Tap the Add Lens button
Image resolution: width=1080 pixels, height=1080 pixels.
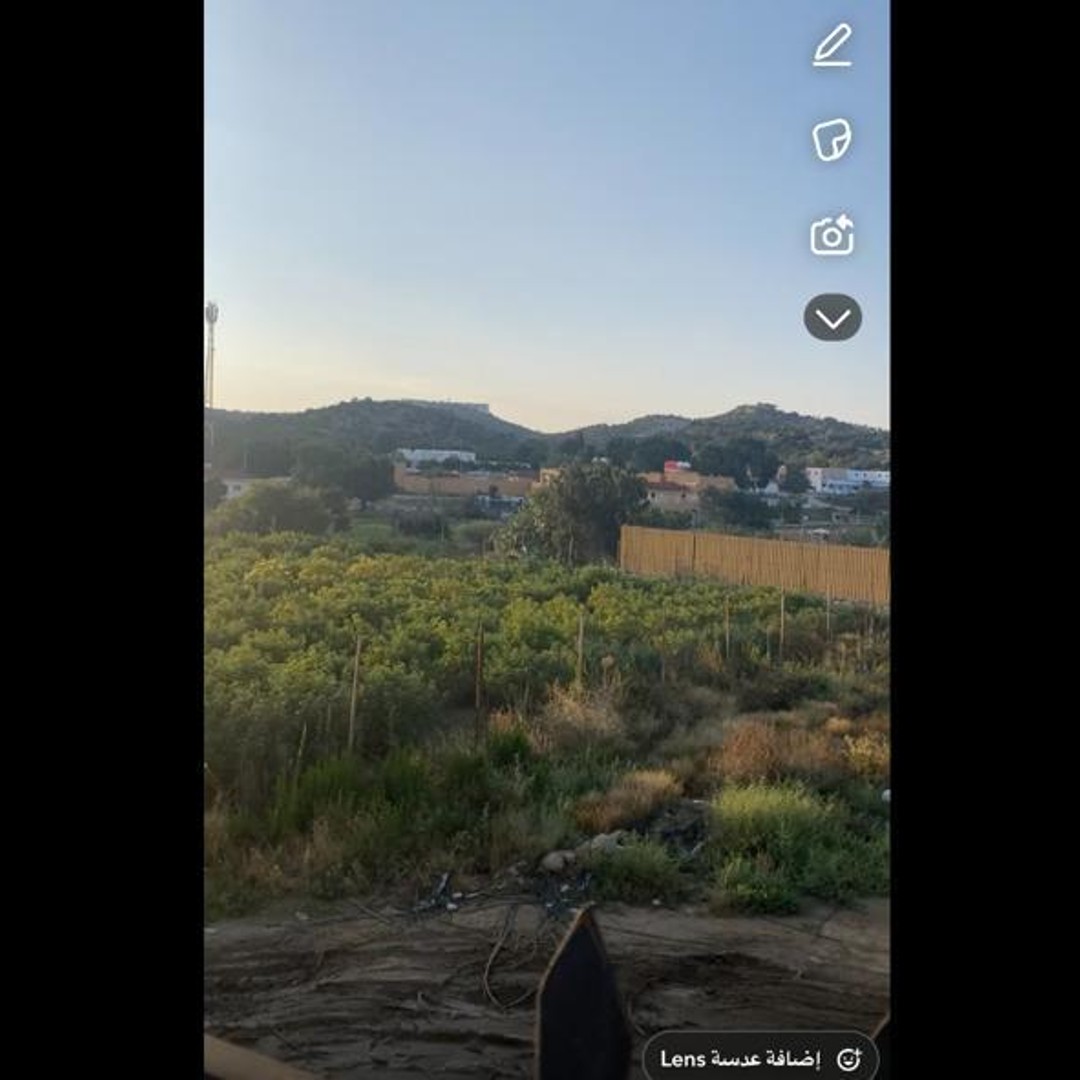pyautogui.click(x=760, y=1059)
